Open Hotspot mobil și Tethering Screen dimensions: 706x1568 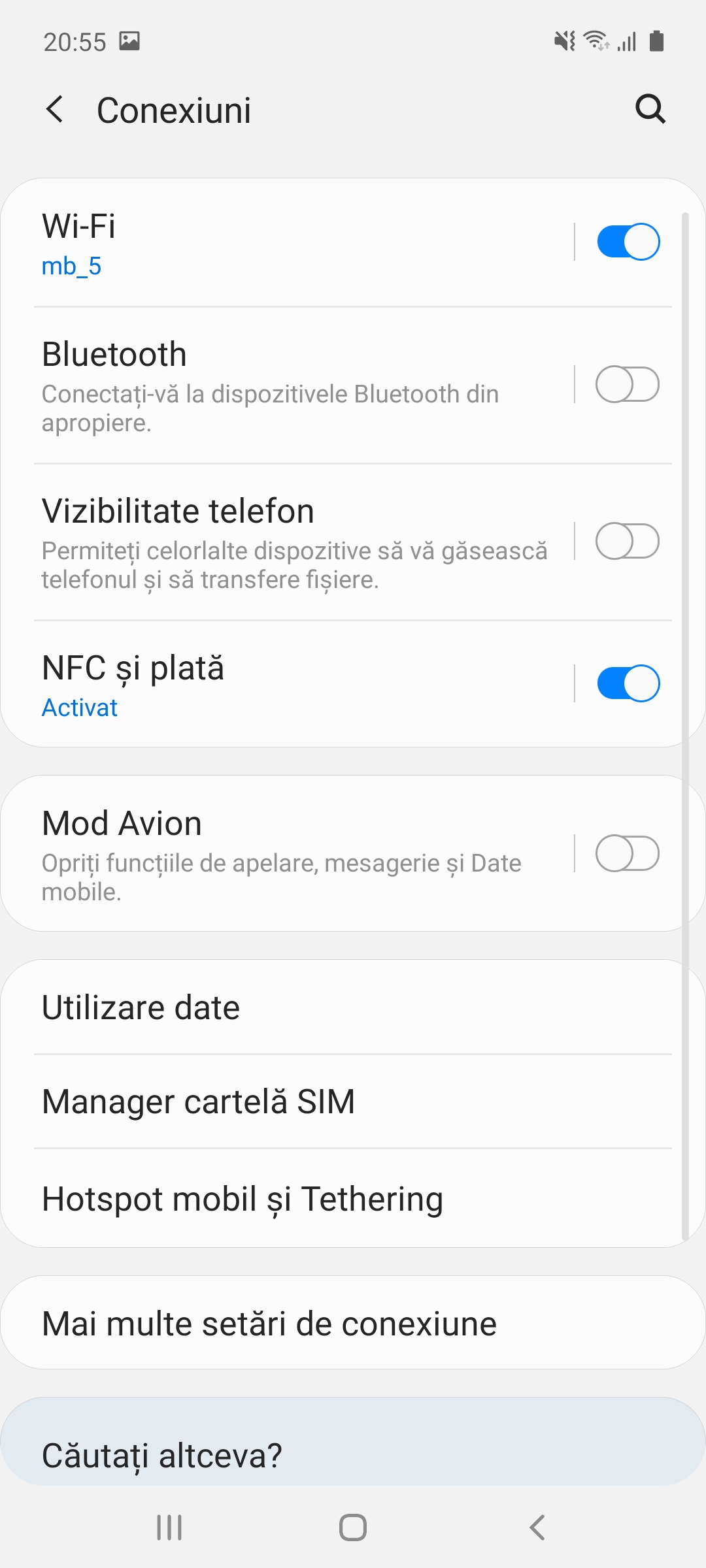(353, 1198)
